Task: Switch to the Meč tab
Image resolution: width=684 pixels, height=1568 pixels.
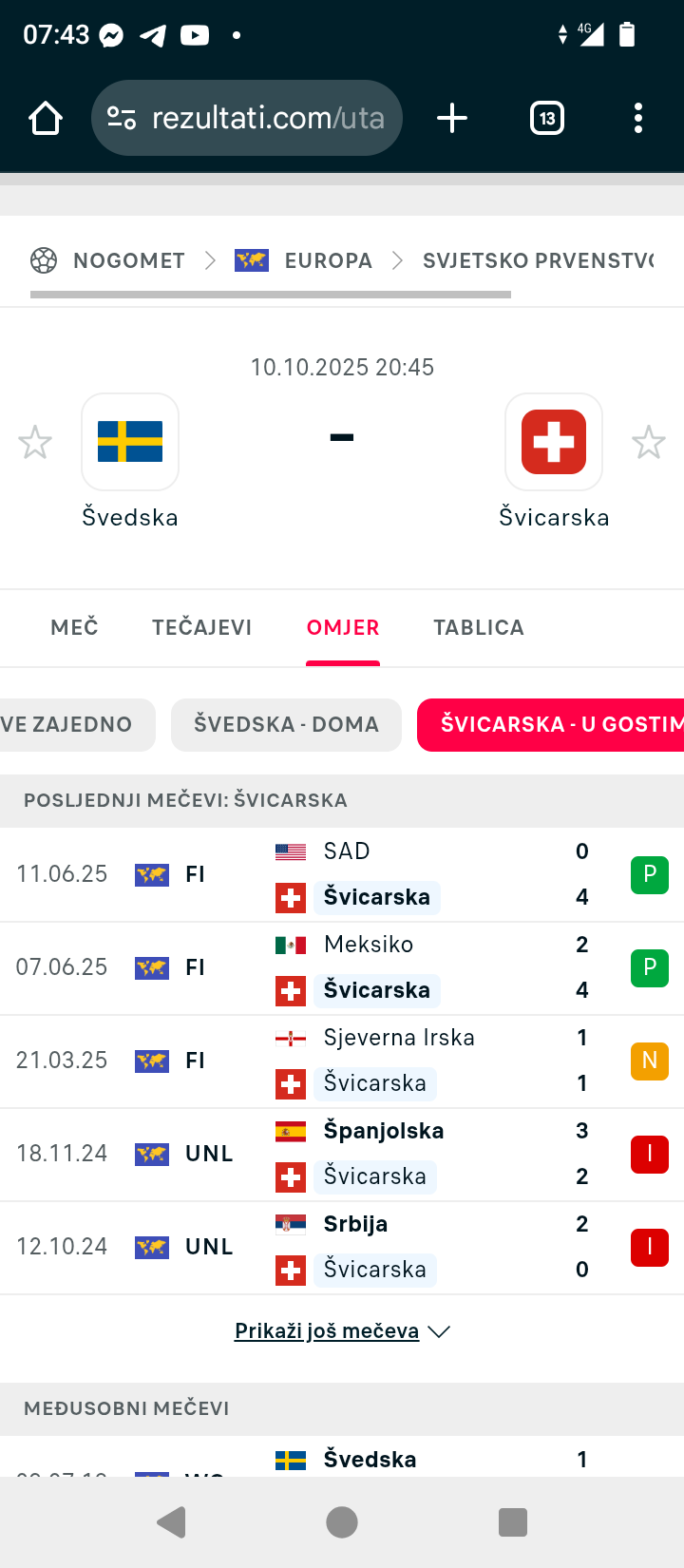Action: pos(74,627)
